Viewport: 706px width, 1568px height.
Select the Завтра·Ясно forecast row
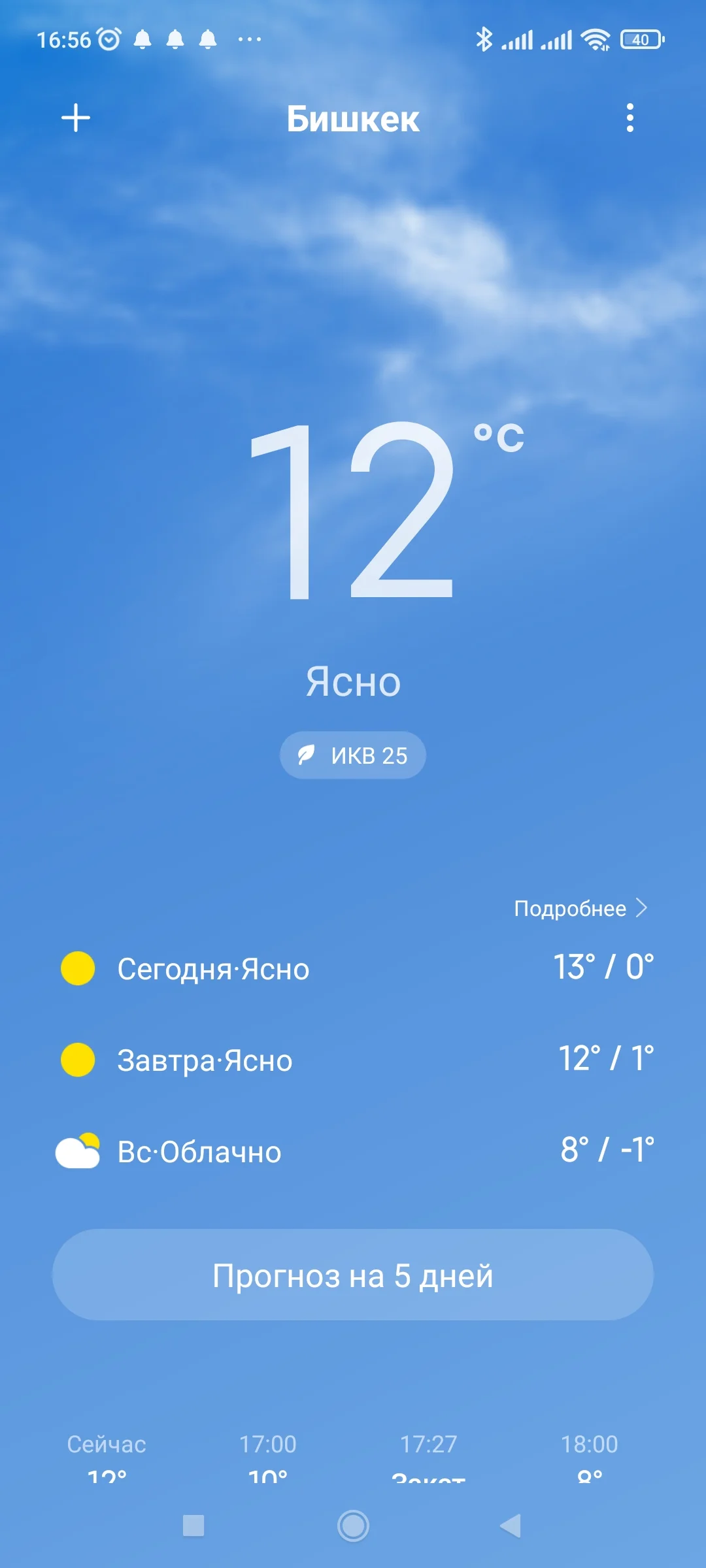(x=353, y=1060)
